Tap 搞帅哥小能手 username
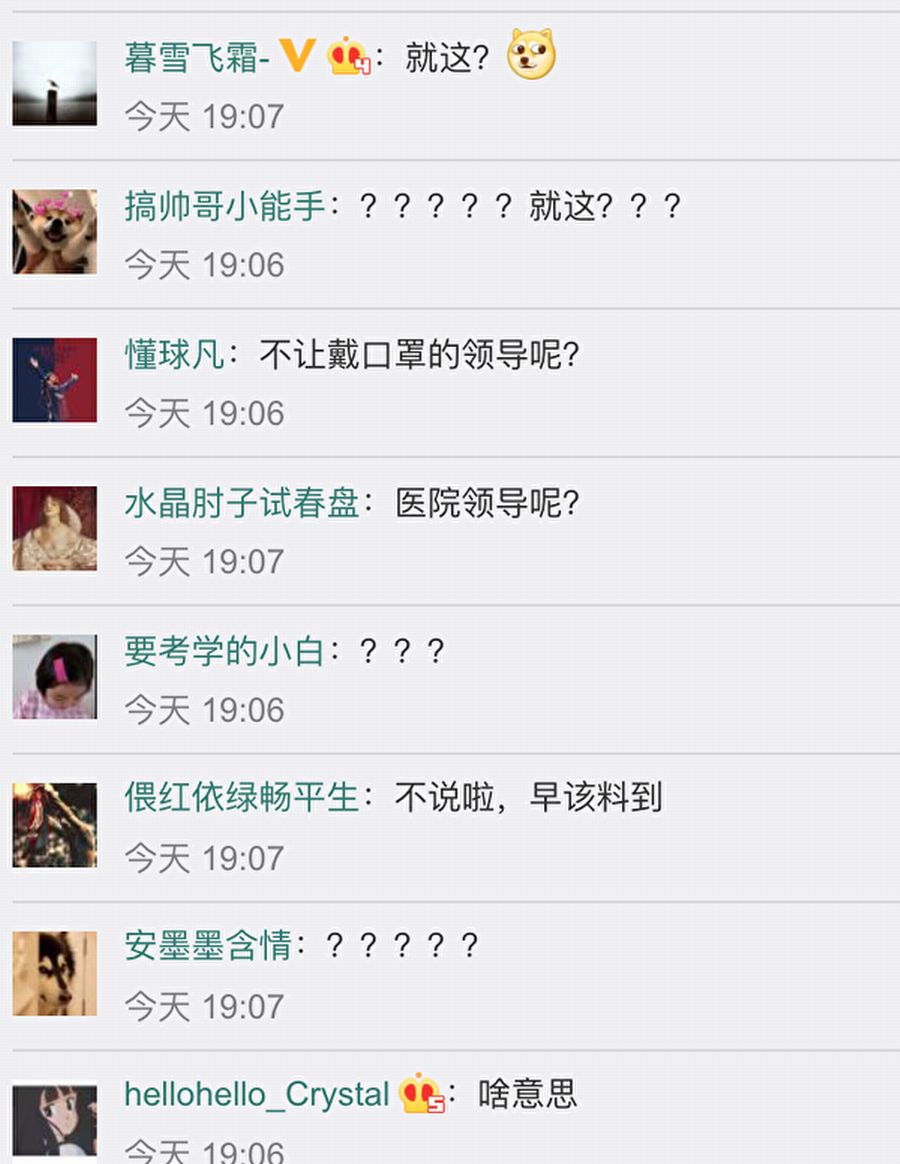 pos(225,207)
